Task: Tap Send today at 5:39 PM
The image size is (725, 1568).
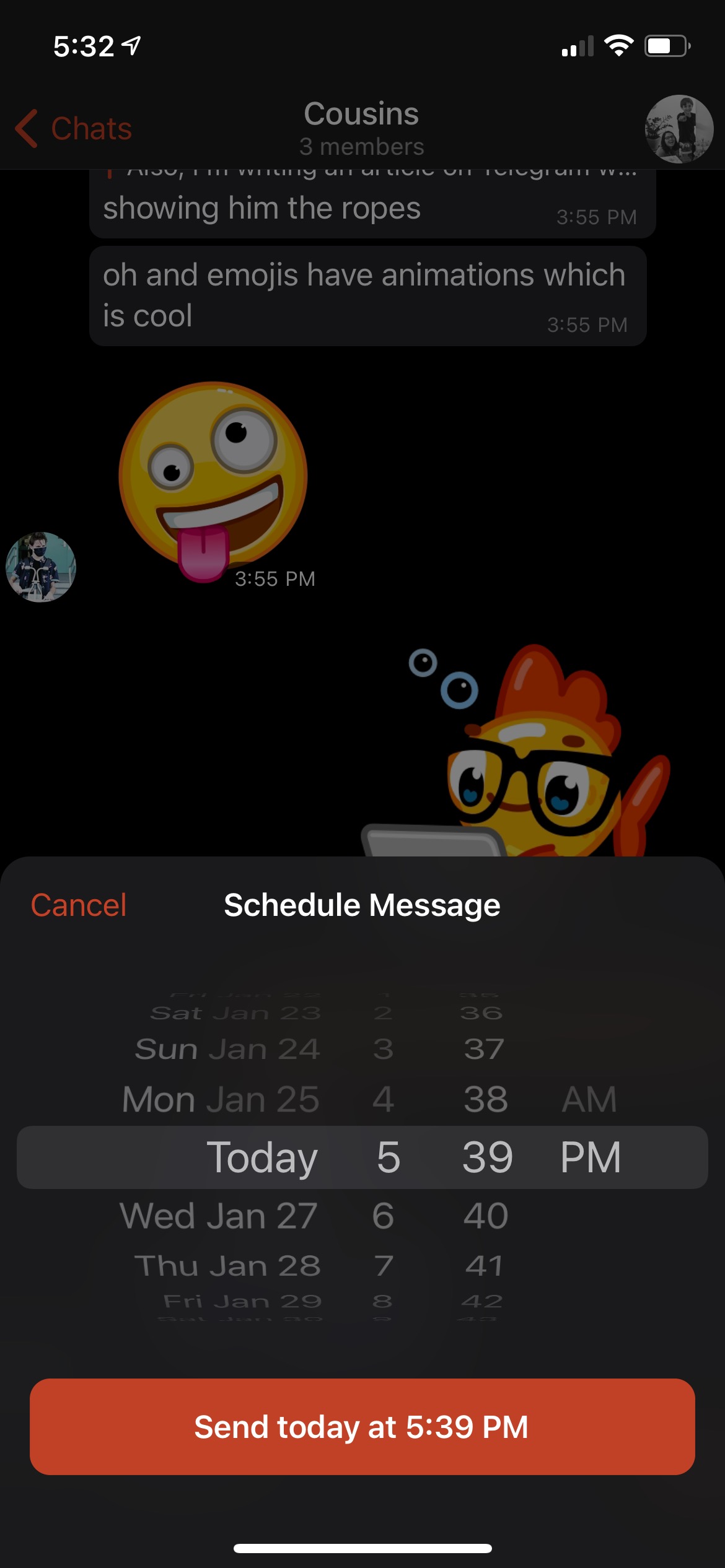Action: [x=362, y=1427]
